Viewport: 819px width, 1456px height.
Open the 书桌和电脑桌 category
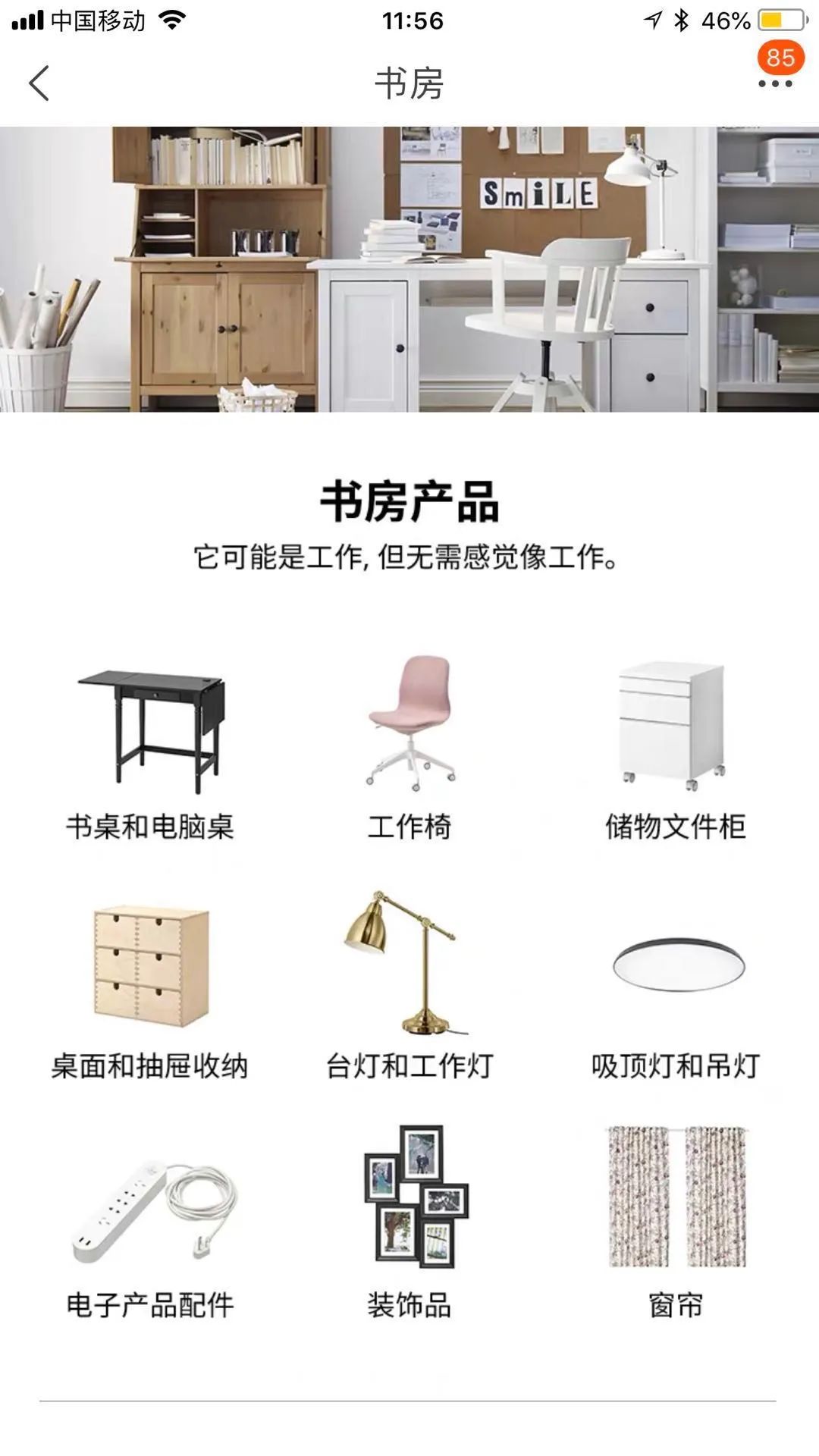pos(150,747)
